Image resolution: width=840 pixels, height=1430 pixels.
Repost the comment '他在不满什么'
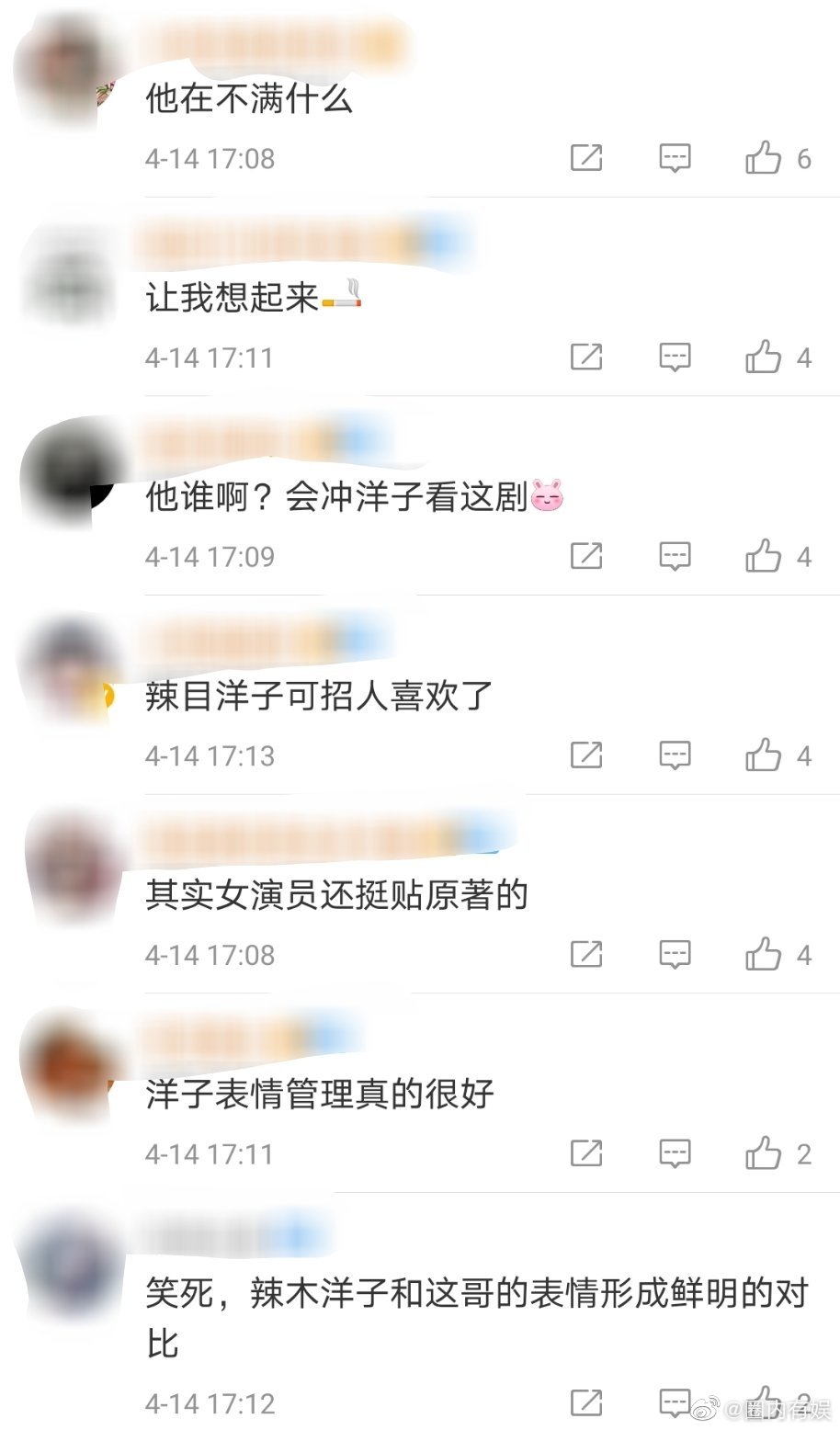586,158
